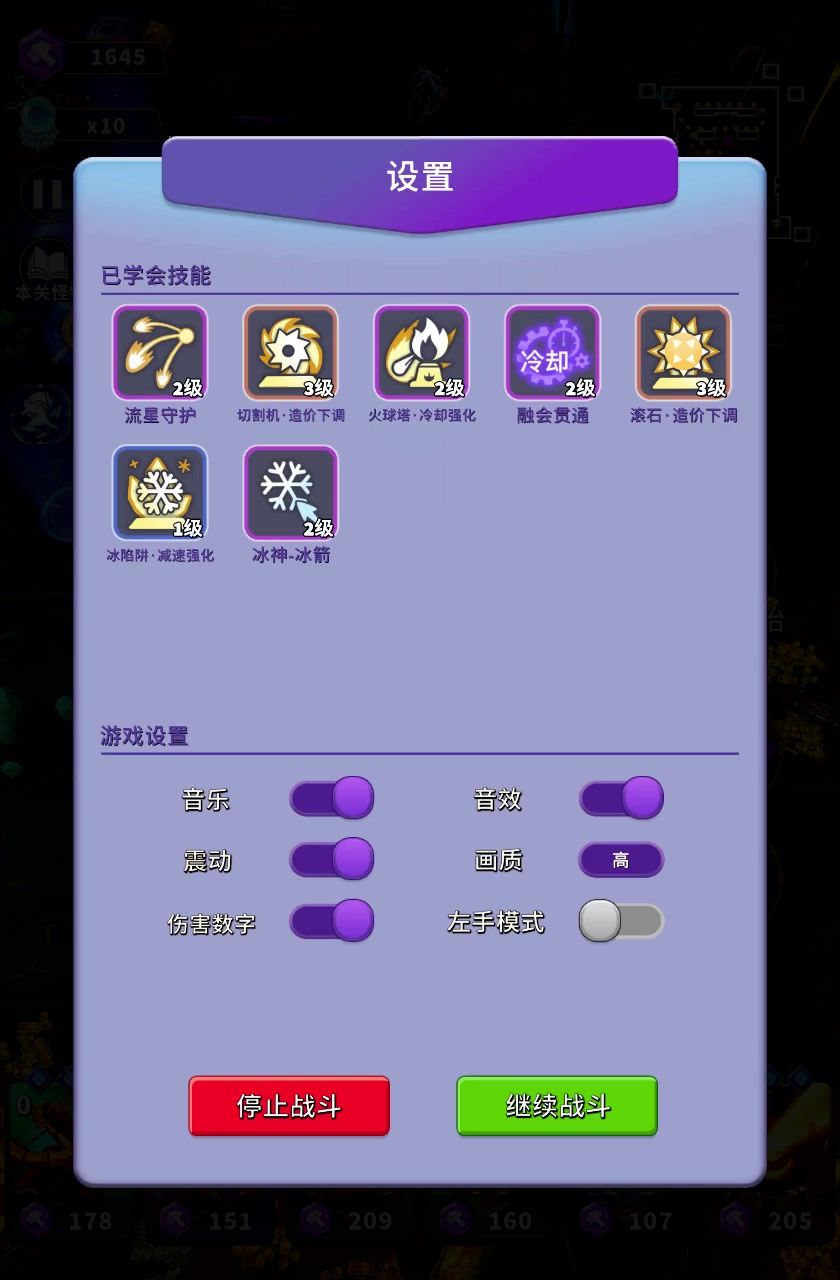Resume with the green 继续战斗 button
The width and height of the screenshot is (840, 1280).
coord(557,1106)
